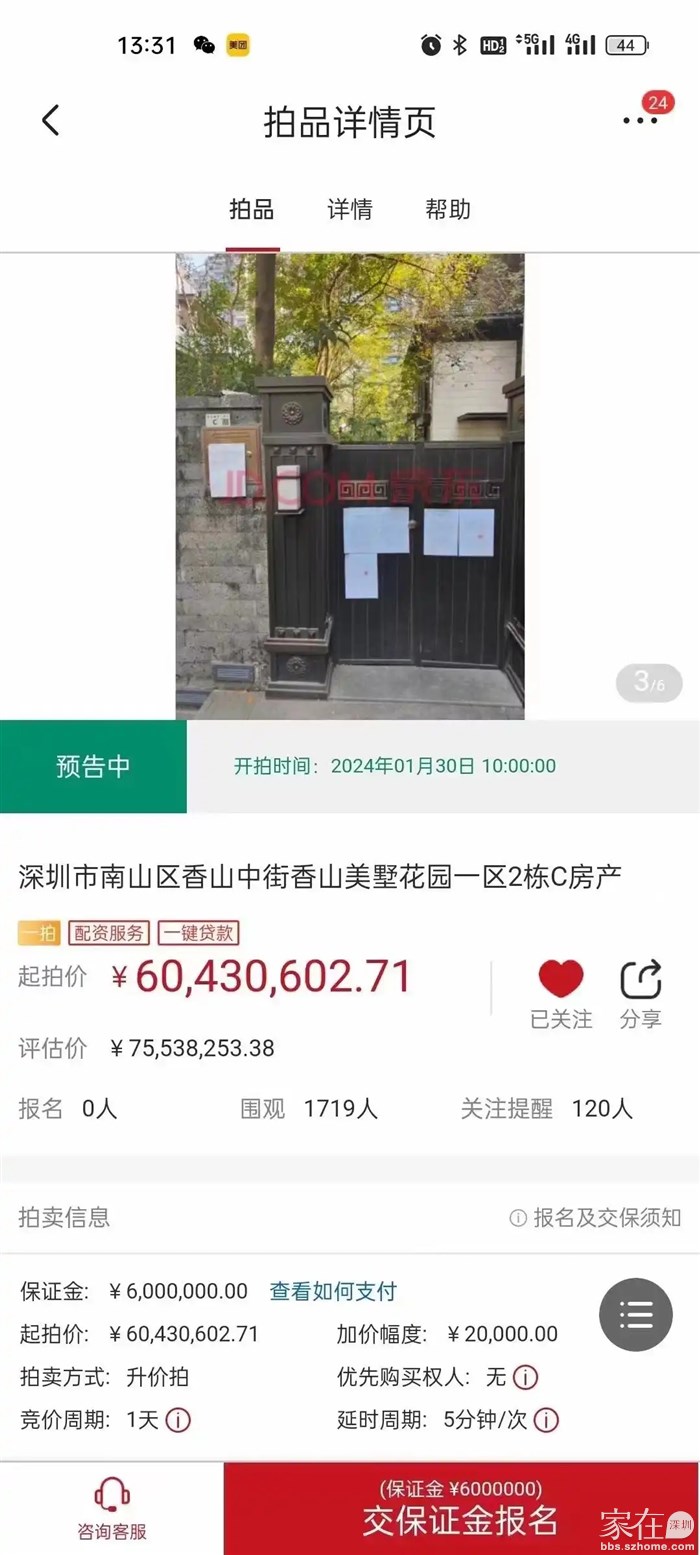
Task: Open the property photo gallery image
Action: point(350,486)
